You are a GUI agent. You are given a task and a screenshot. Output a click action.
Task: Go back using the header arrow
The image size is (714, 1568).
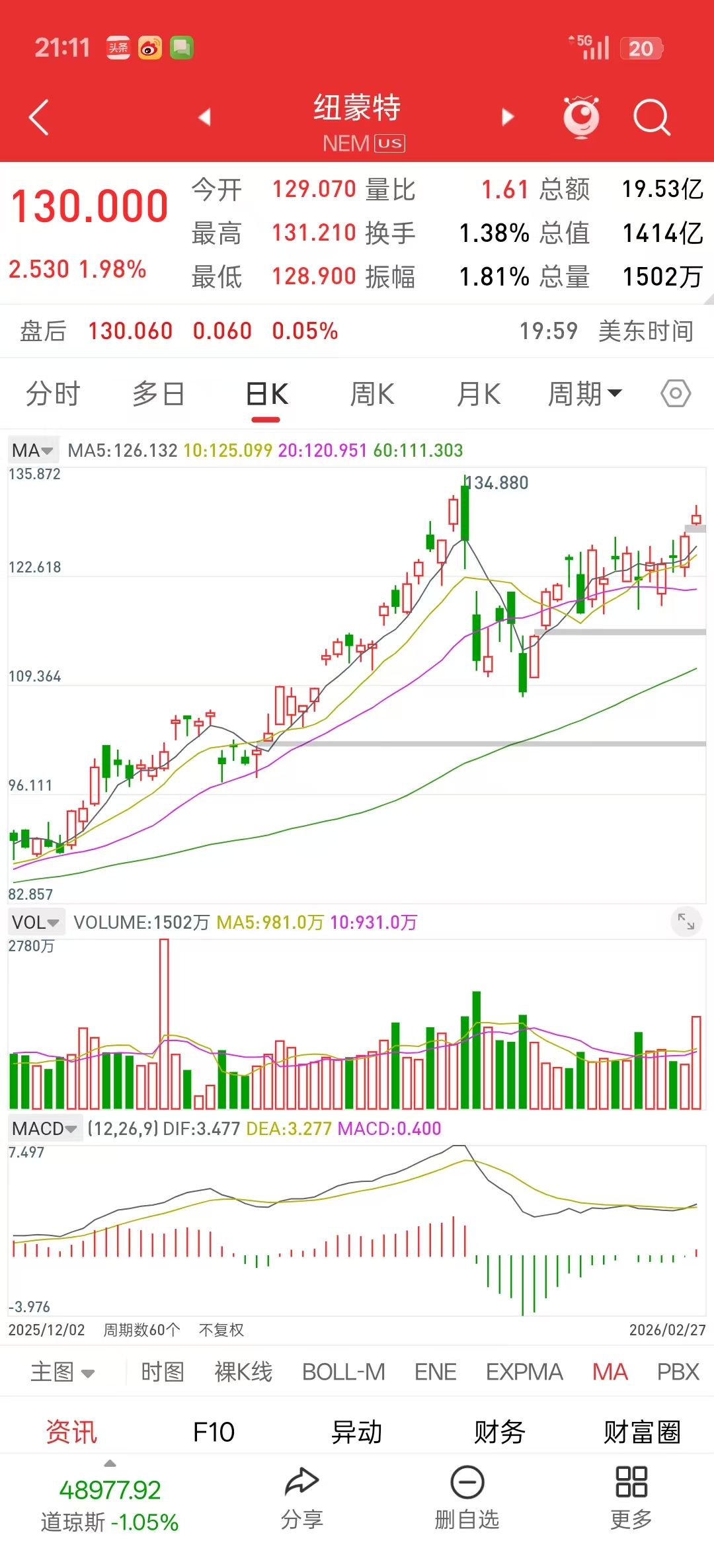(x=40, y=118)
